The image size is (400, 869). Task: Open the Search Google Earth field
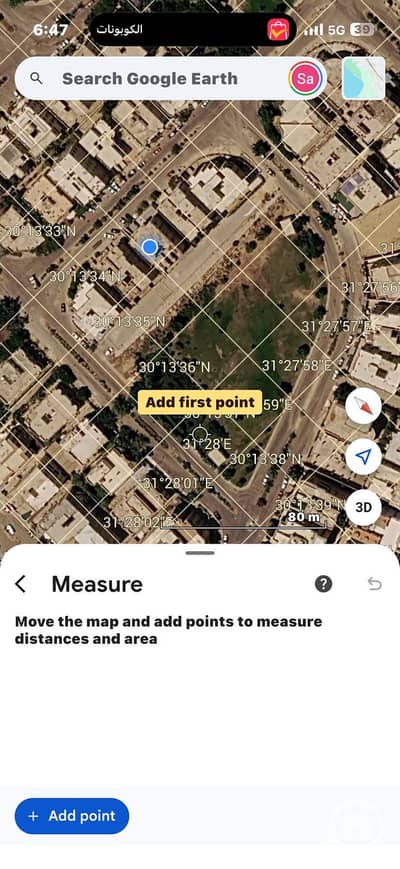(x=150, y=79)
